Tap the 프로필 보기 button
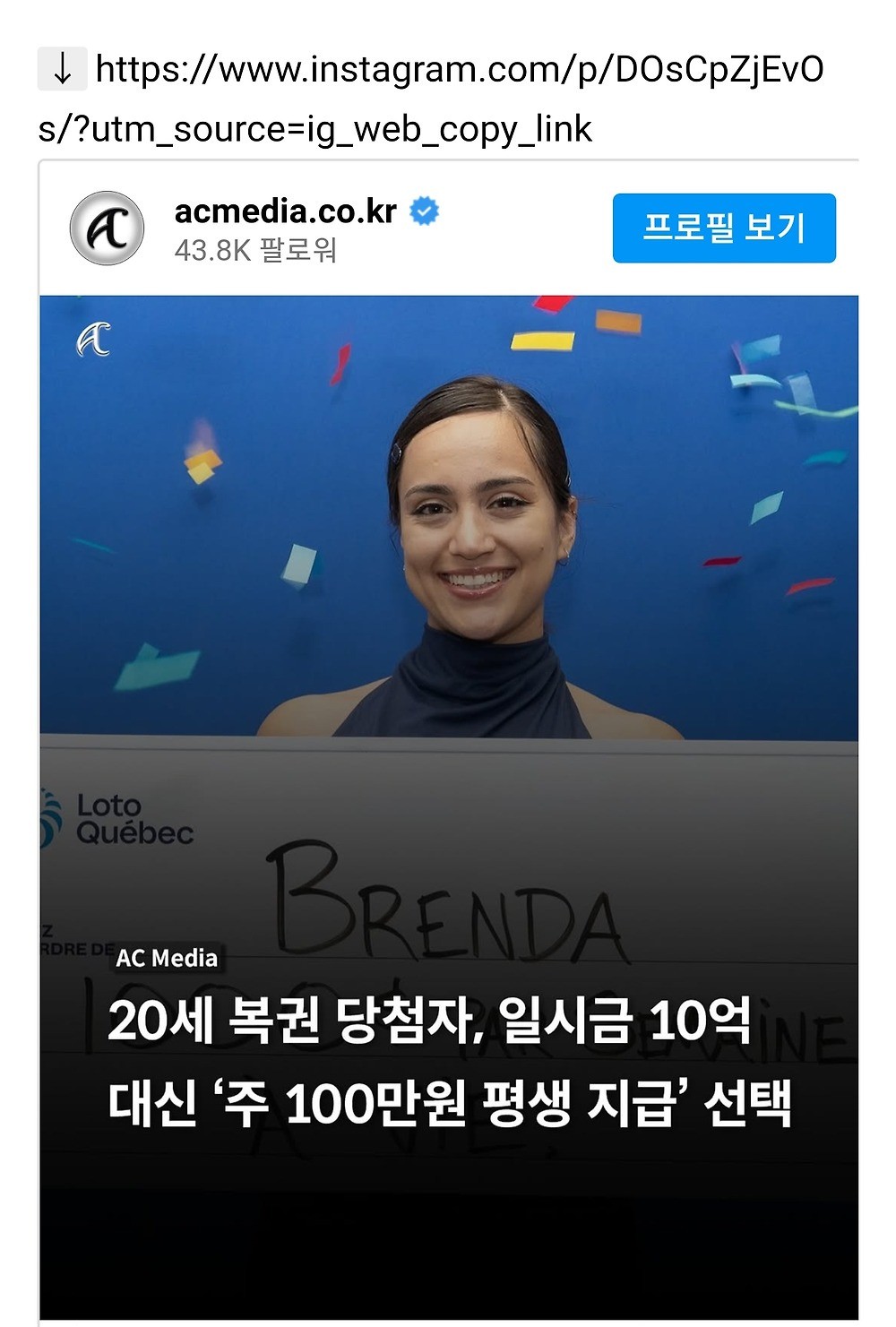 (724, 228)
